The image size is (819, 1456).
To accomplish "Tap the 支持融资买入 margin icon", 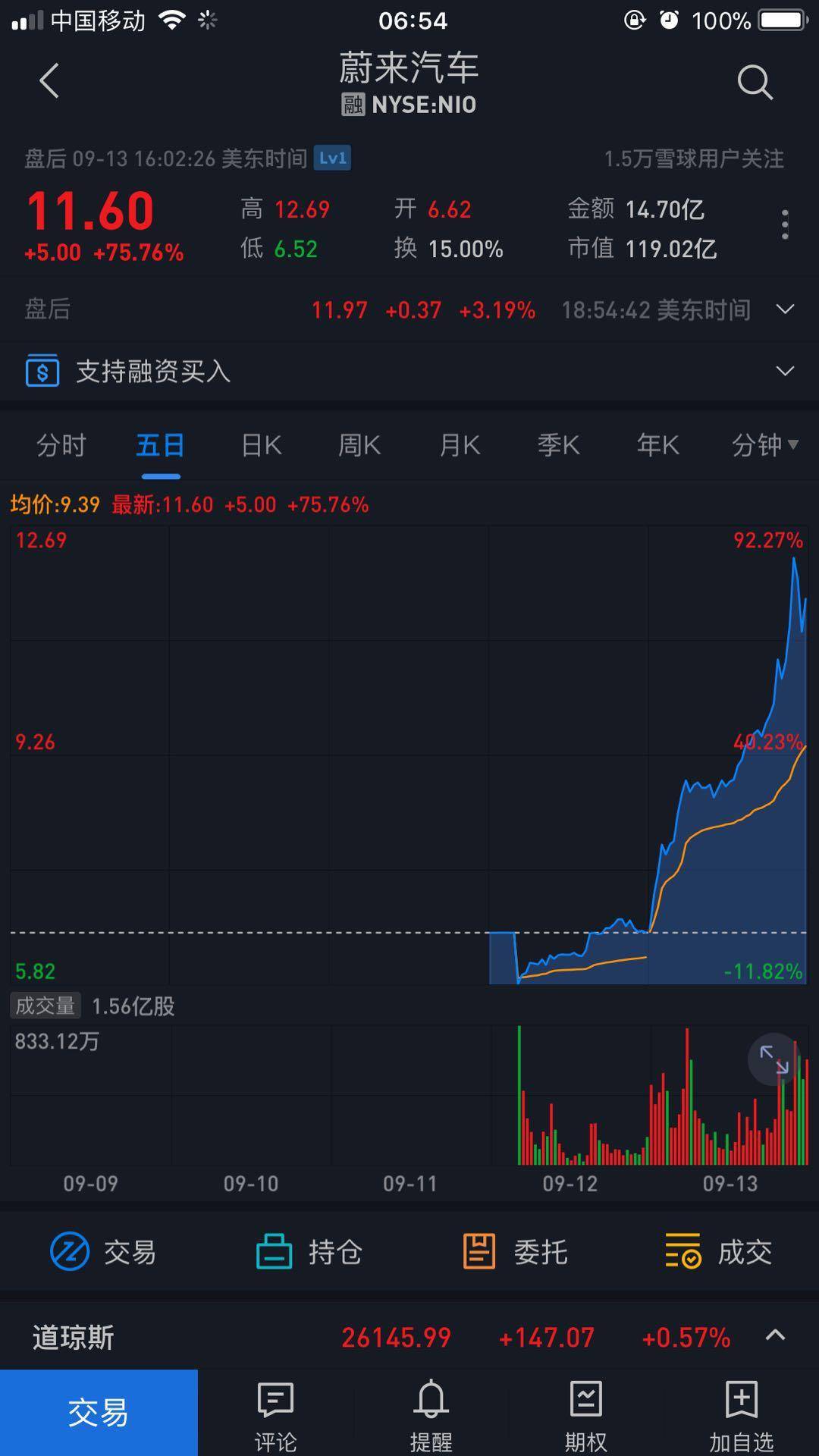I will (x=42, y=371).
